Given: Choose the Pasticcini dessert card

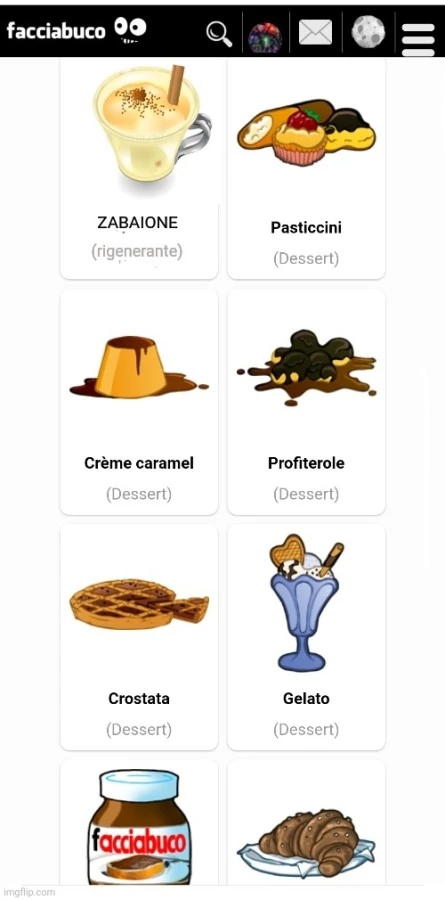Looking at the screenshot, I should [306, 168].
